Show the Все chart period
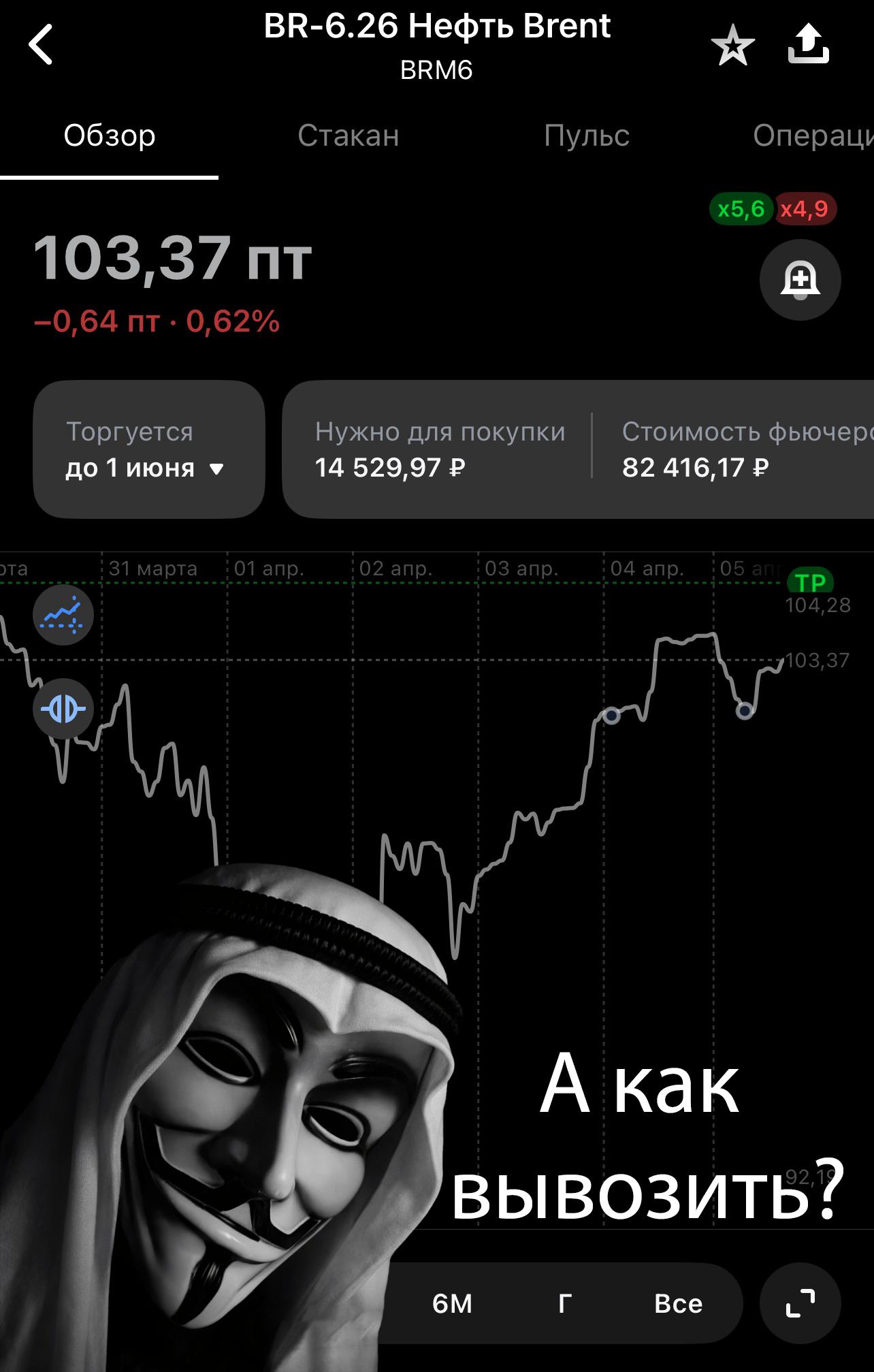874x1372 pixels. tap(678, 1303)
